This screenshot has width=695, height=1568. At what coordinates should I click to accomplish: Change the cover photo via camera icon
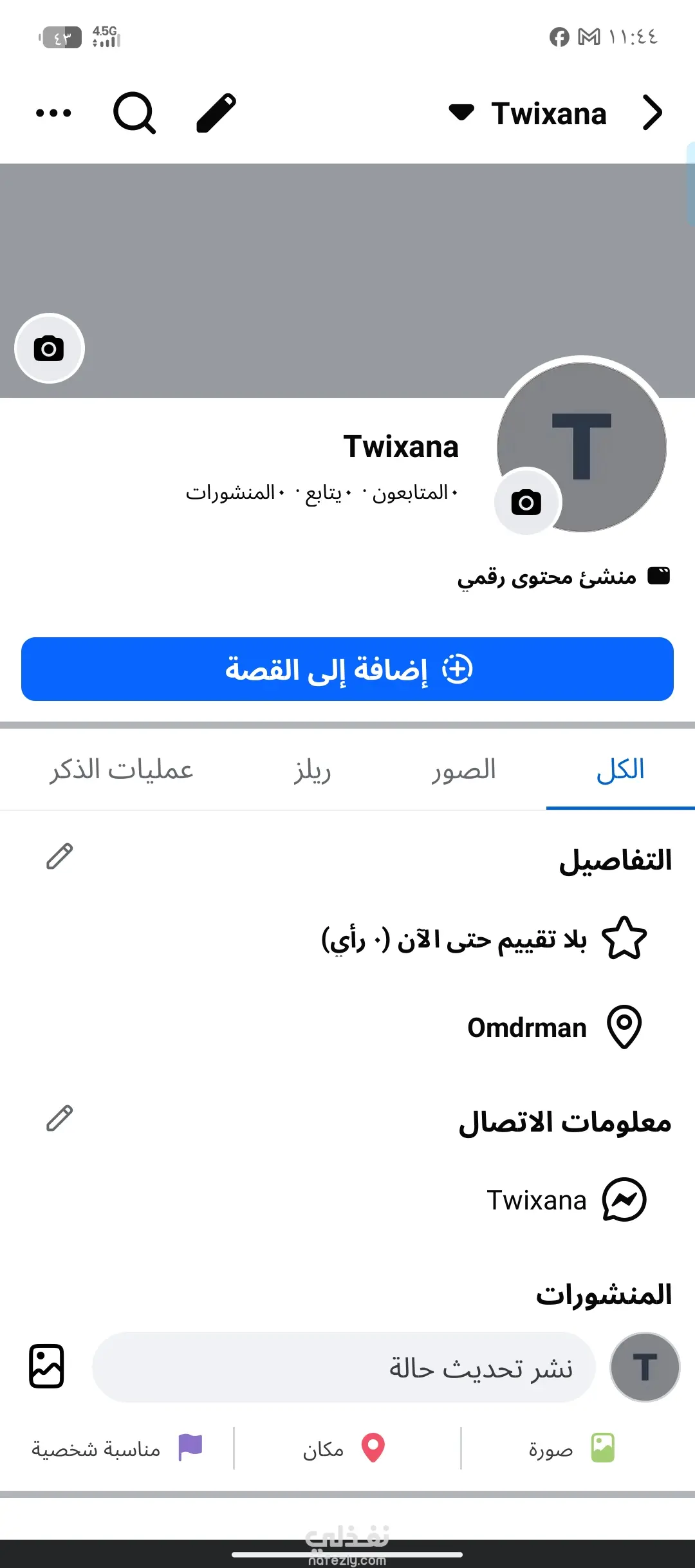(49, 349)
